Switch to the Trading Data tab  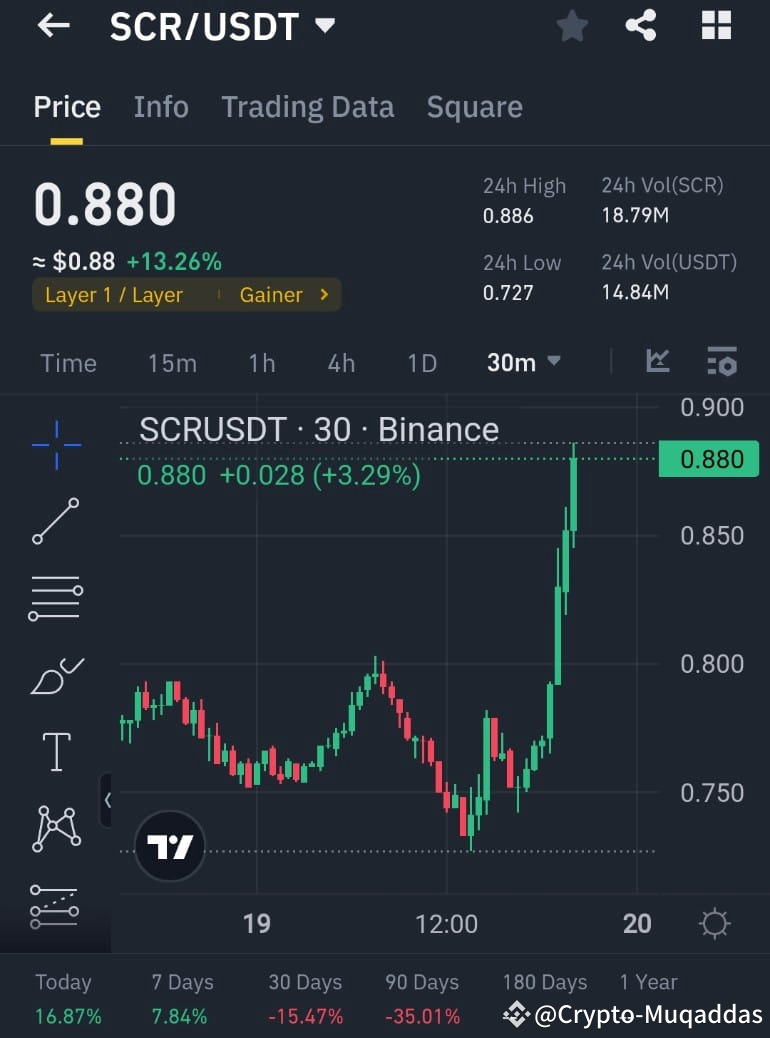pos(307,107)
